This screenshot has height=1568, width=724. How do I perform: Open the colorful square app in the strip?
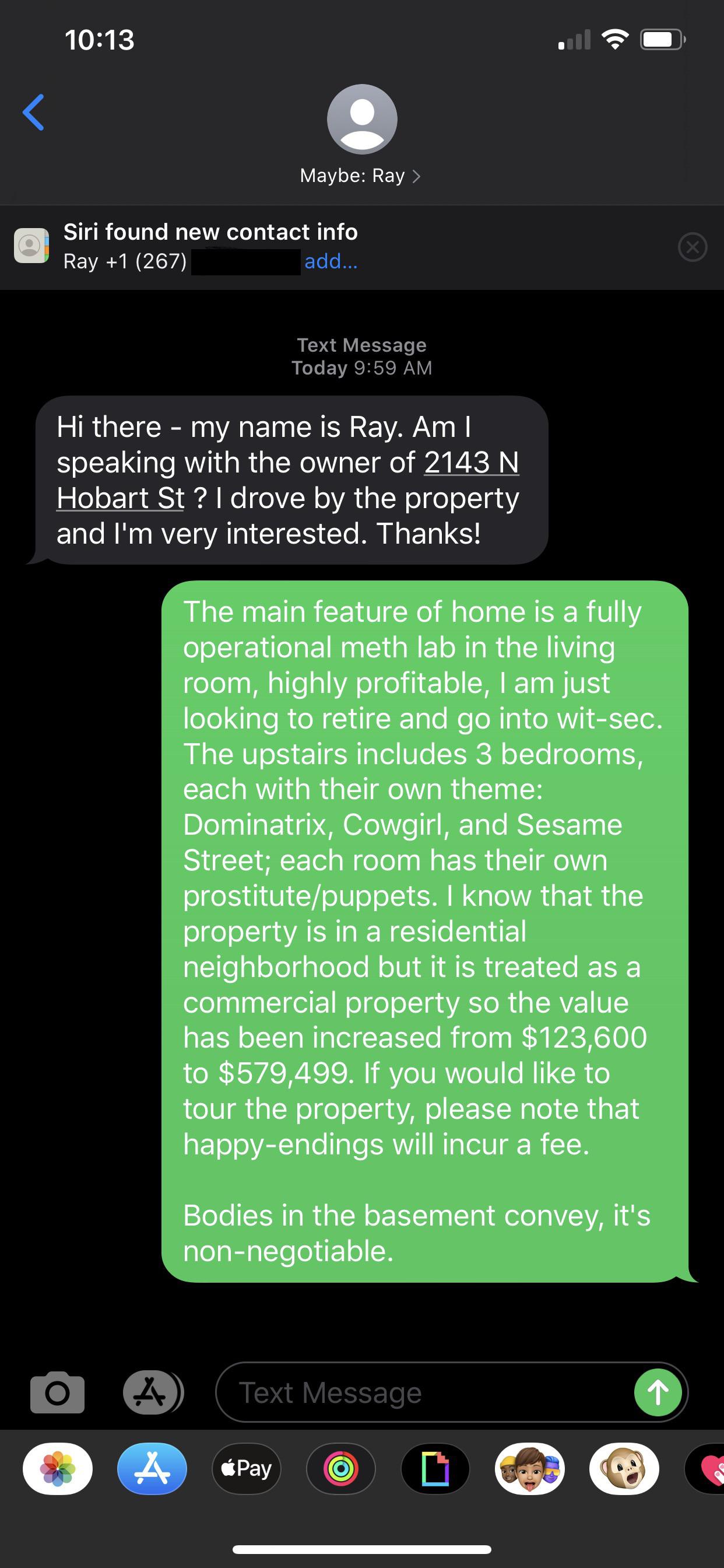[435, 1469]
